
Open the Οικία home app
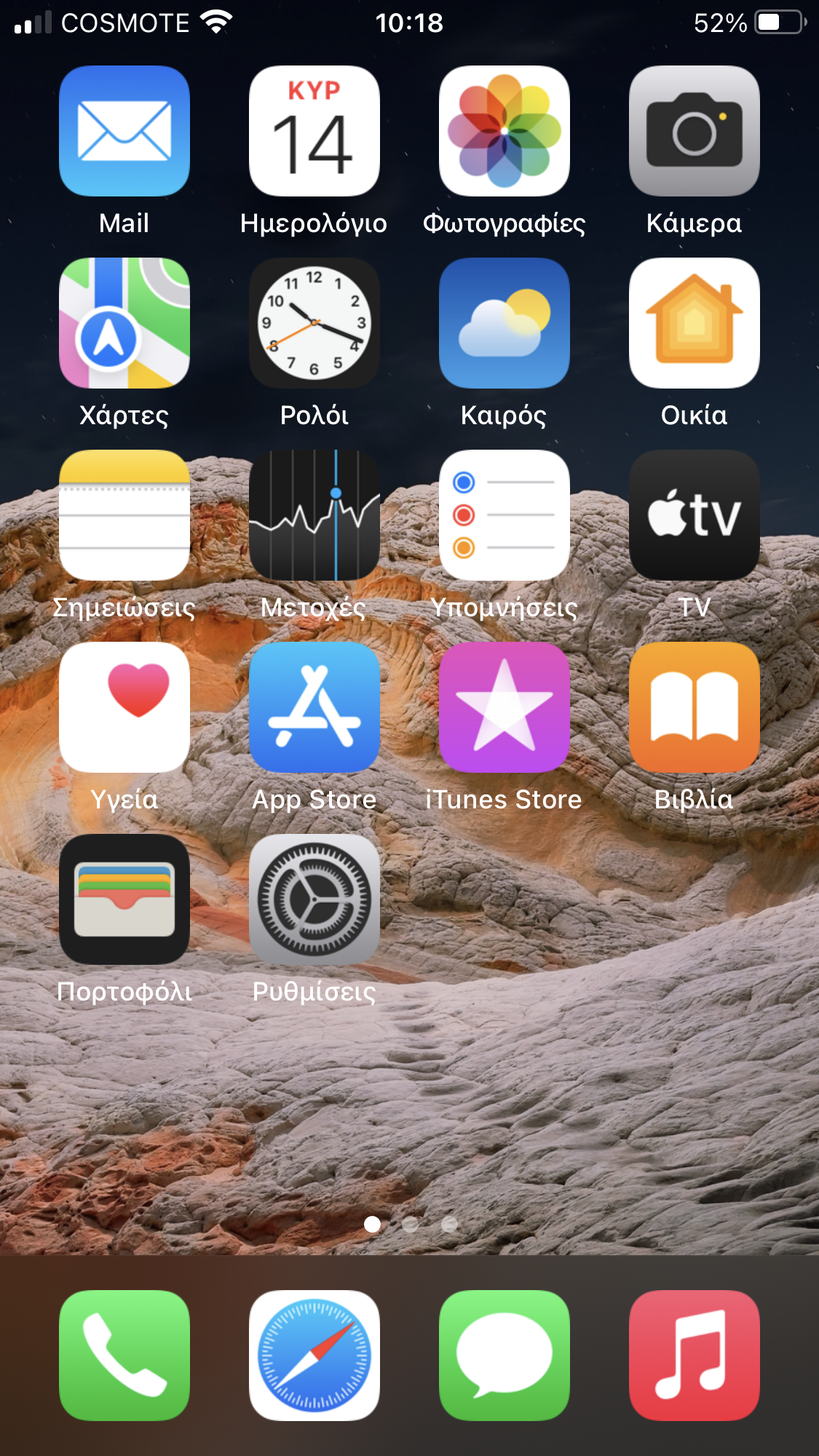[695, 323]
